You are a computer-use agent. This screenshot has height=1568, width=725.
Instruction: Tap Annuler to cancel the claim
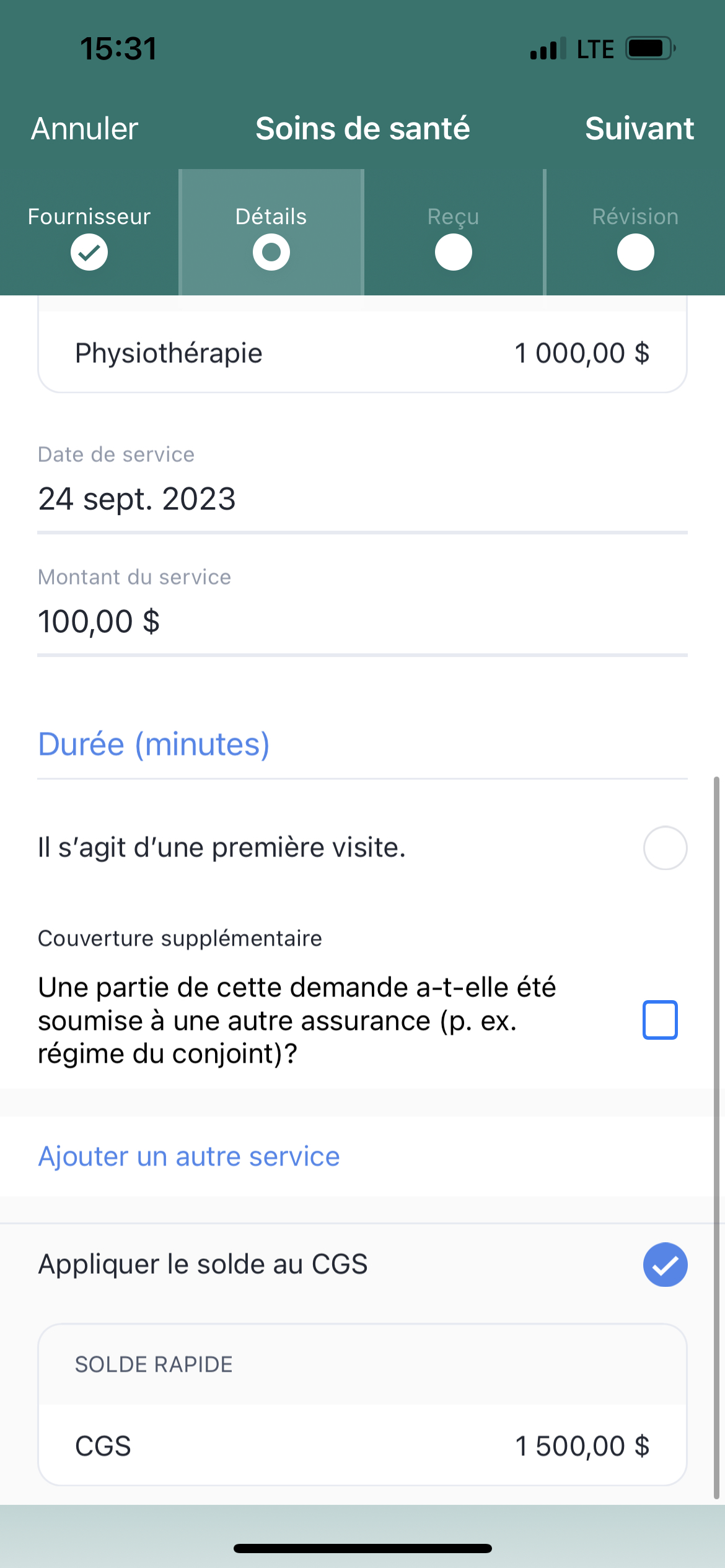[85, 129]
